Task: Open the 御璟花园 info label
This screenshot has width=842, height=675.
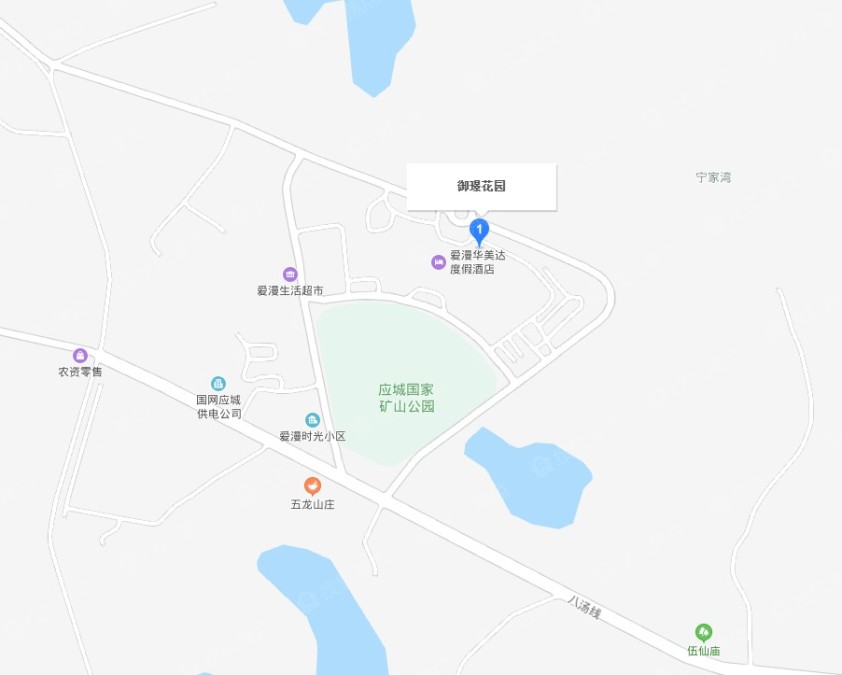Action: pos(481,187)
